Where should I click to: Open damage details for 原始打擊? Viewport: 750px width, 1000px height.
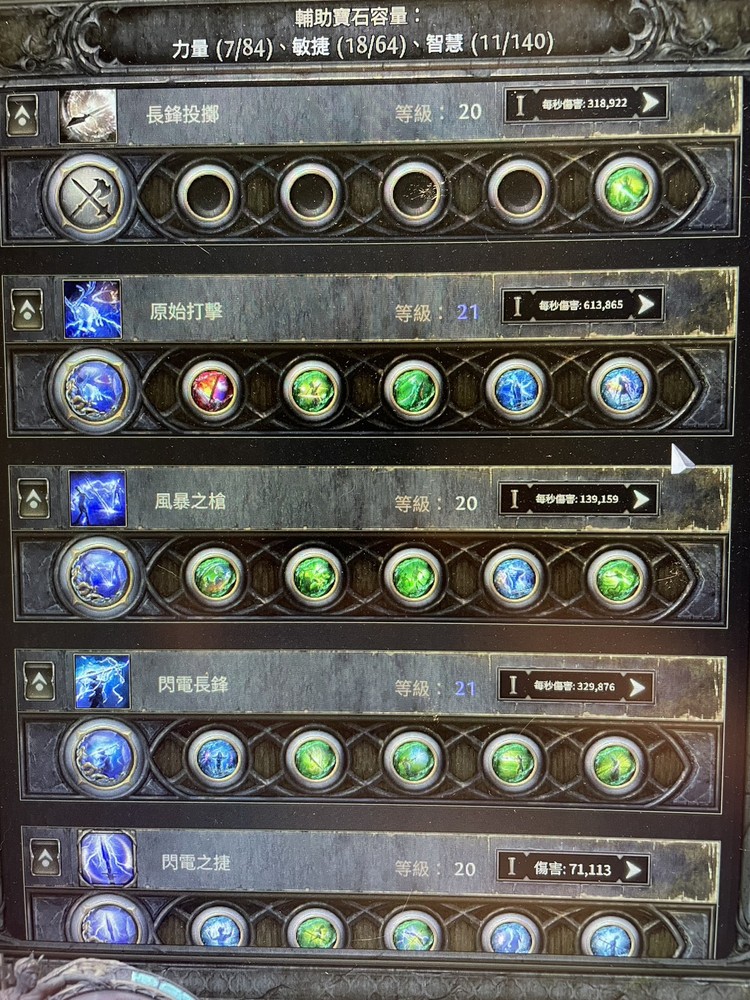pyautogui.click(x=649, y=305)
